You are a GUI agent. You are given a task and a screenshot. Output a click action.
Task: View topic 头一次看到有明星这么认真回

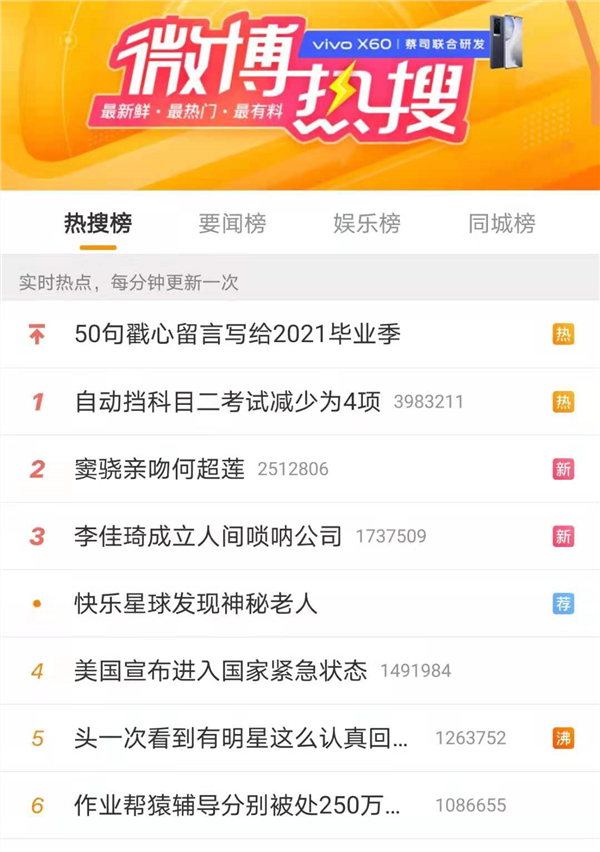click(x=242, y=738)
